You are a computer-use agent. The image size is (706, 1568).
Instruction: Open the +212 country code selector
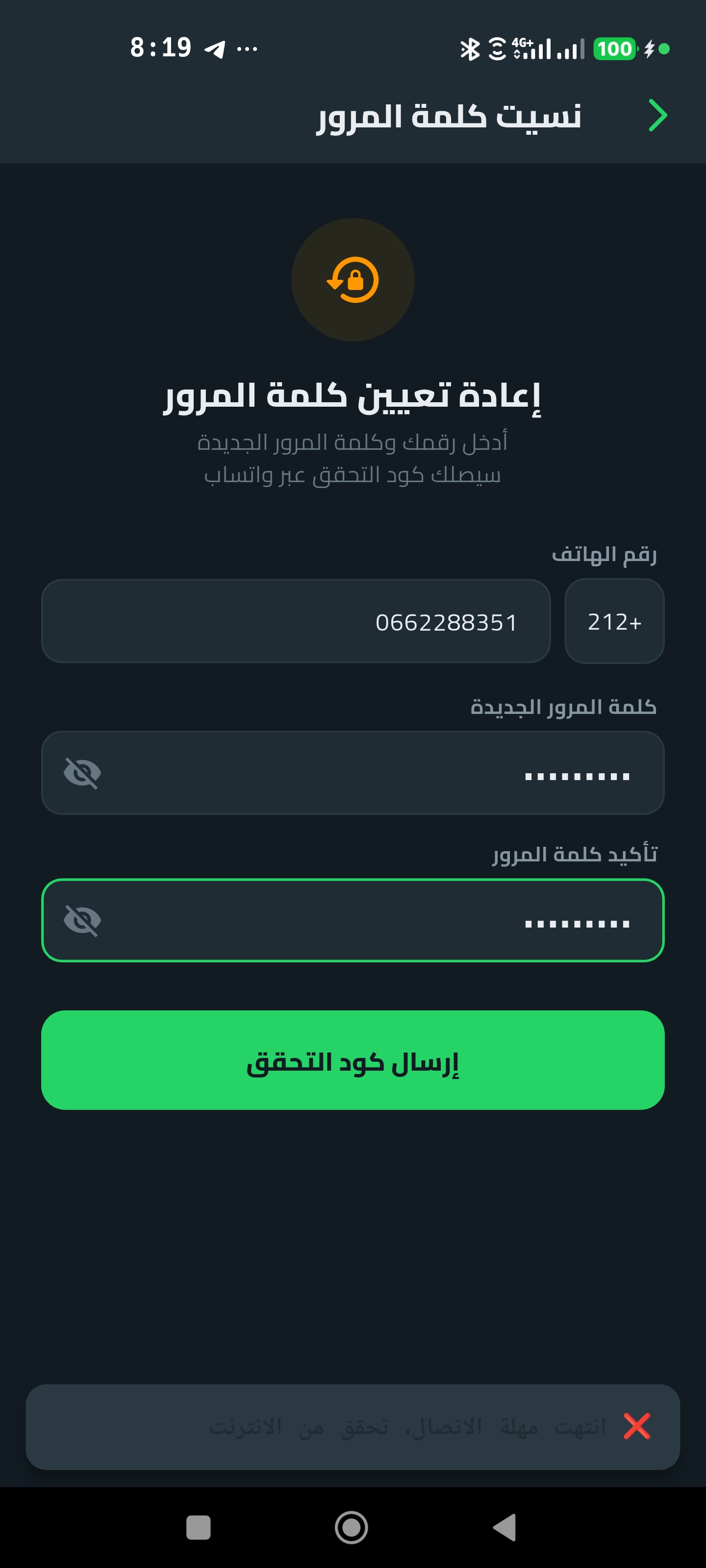(x=613, y=621)
